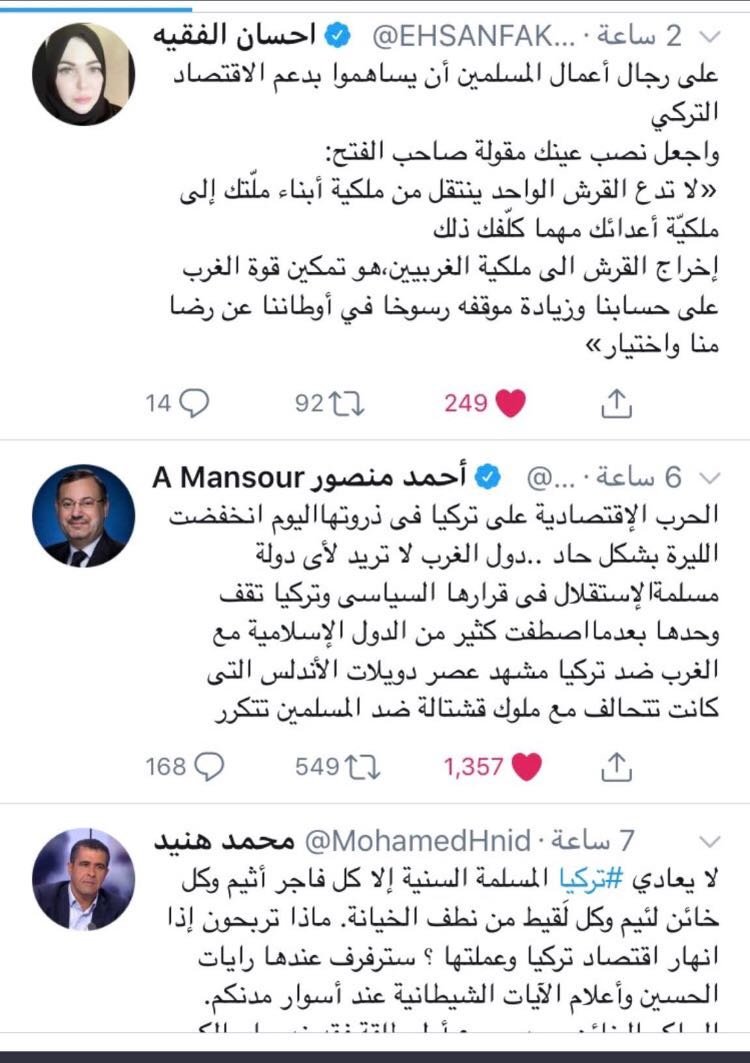Image resolution: width=750 pixels, height=1063 pixels.
Task: Like احسان الفقيه tweet with 249 likes
Action: [x=511, y=403]
